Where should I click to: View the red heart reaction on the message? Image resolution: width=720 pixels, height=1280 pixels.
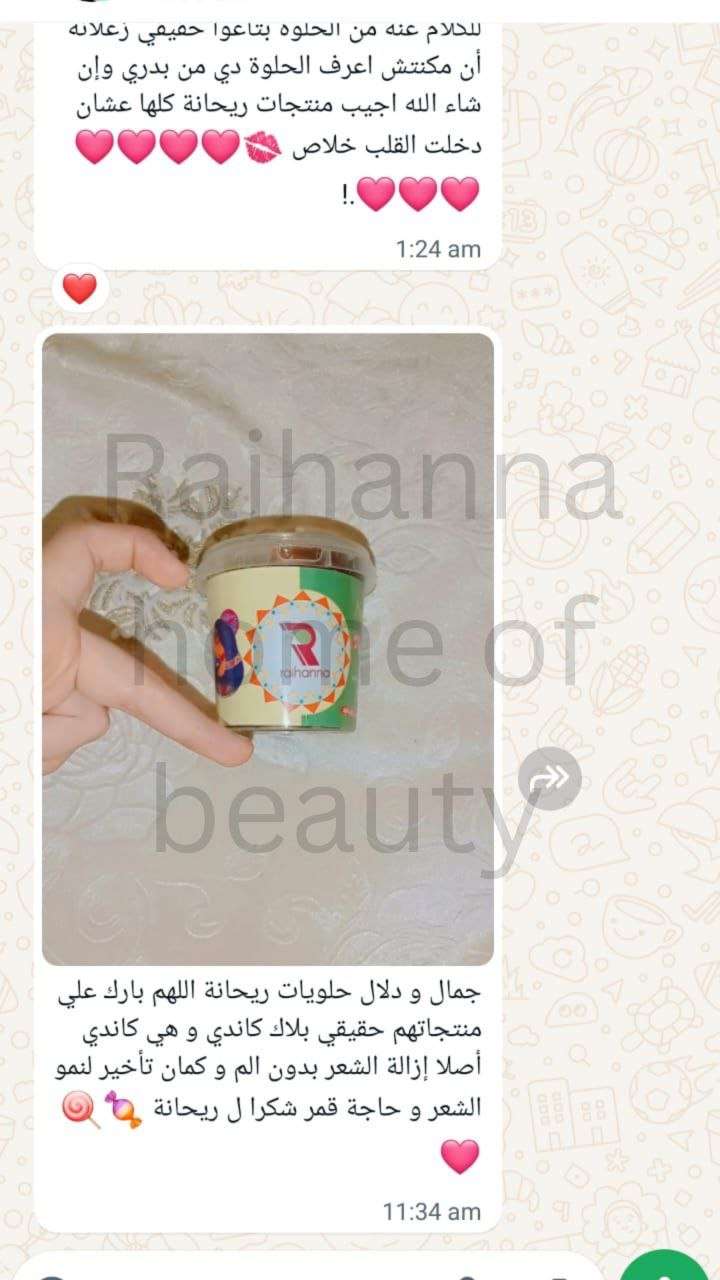[x=79, y=290]
